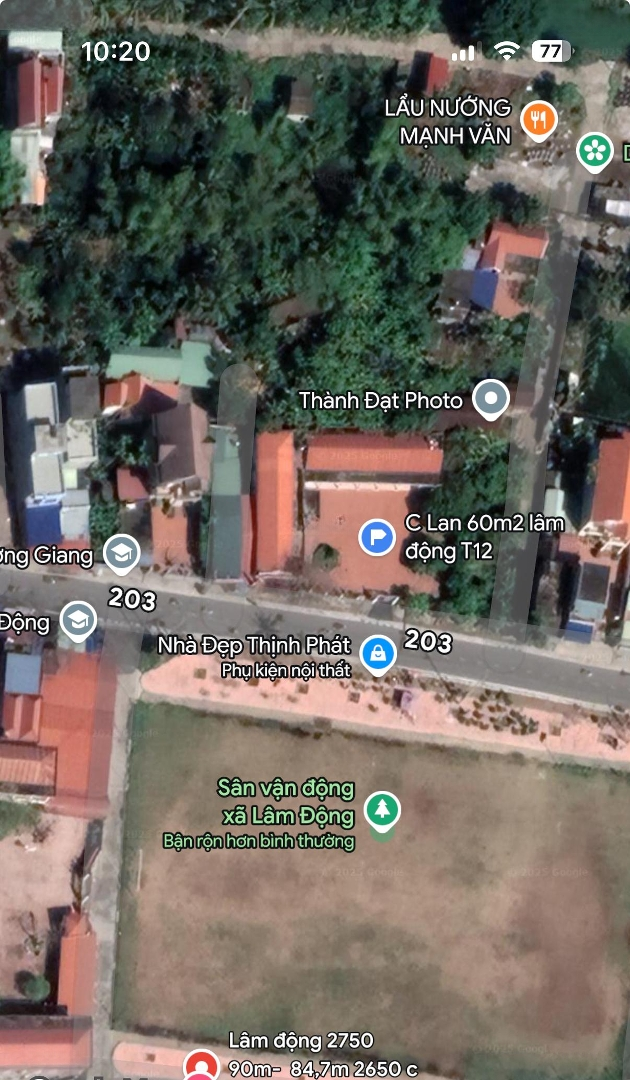Open the Lẩu Nướng Mạnh Văn restaurant pin
Screen dimensions: 630x1080
click(x=539, y=120)
